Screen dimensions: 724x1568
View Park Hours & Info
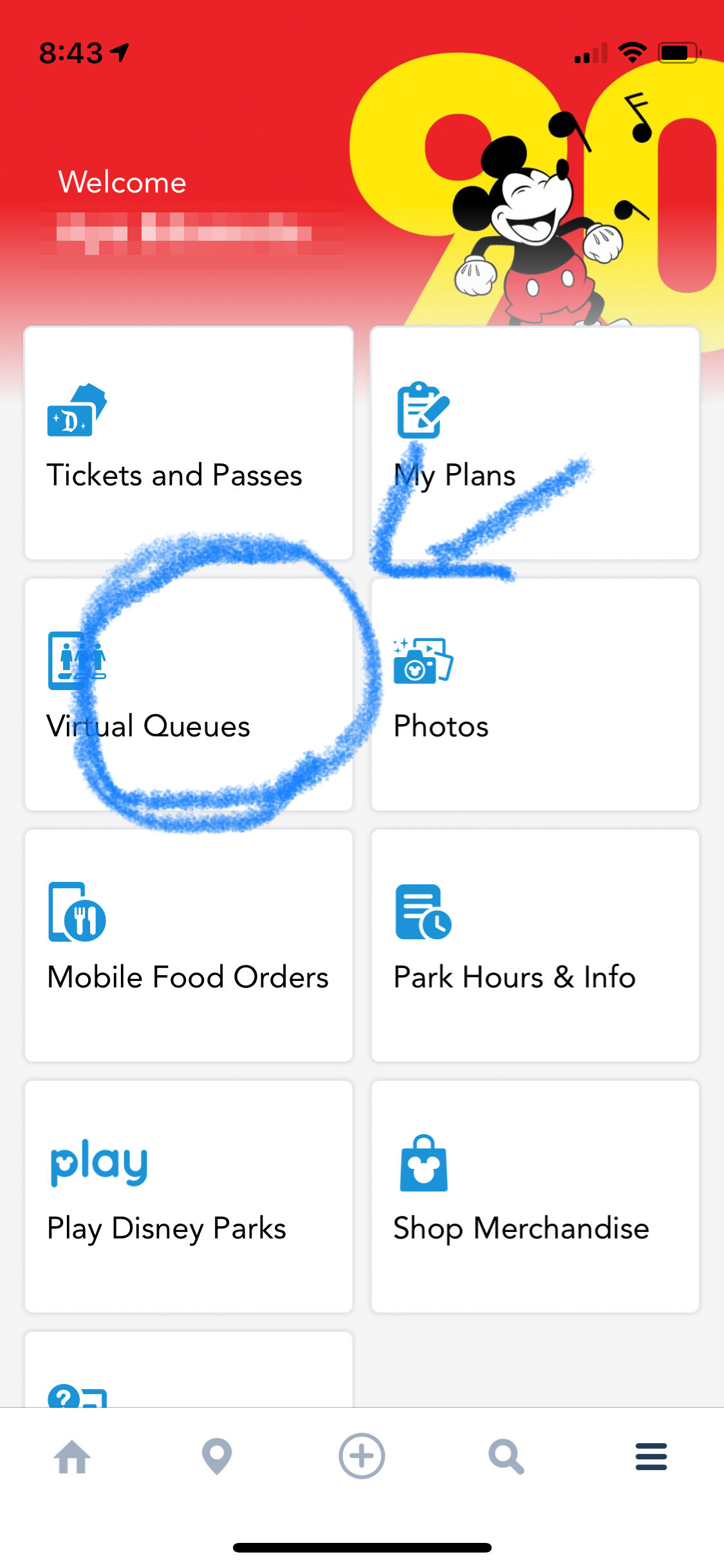click(534, 946)
